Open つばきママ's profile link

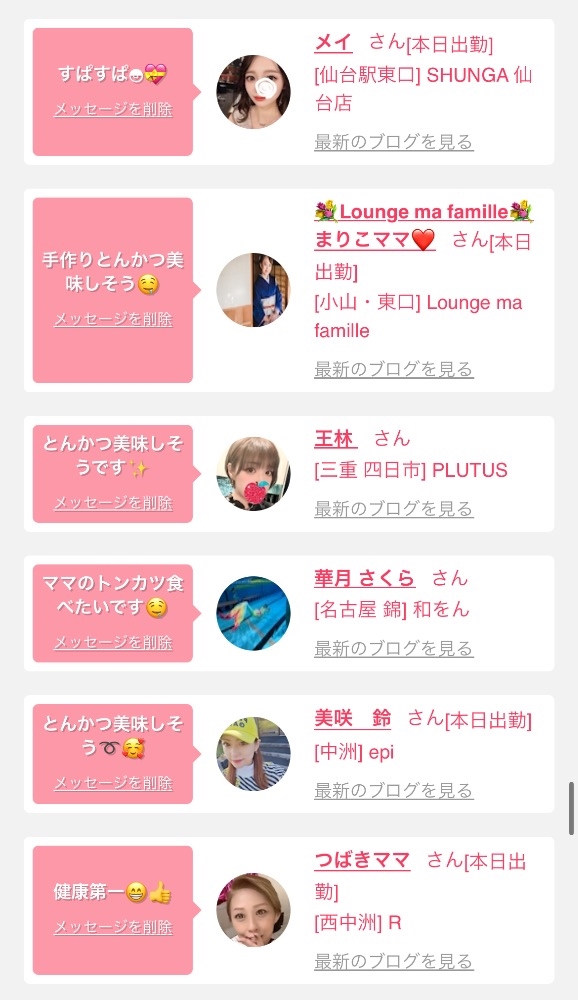coord(362,860)
